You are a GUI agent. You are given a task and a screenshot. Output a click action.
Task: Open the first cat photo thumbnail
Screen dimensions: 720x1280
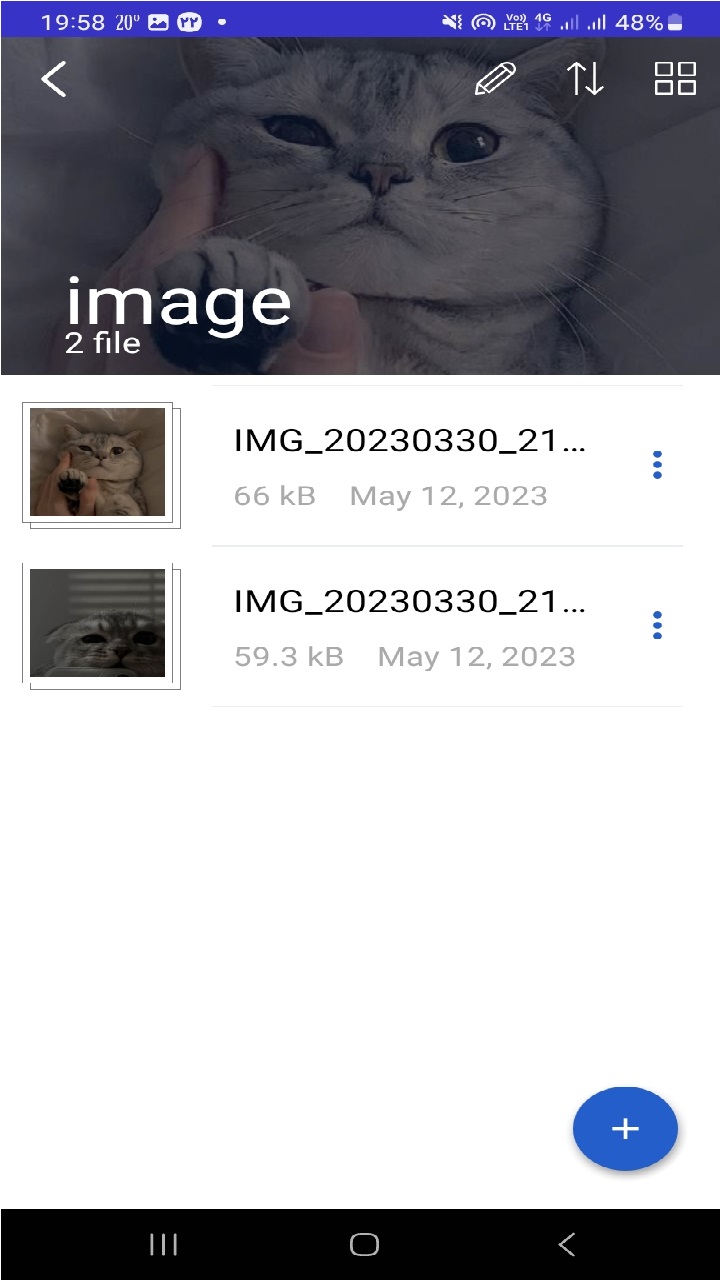point(99,461)
